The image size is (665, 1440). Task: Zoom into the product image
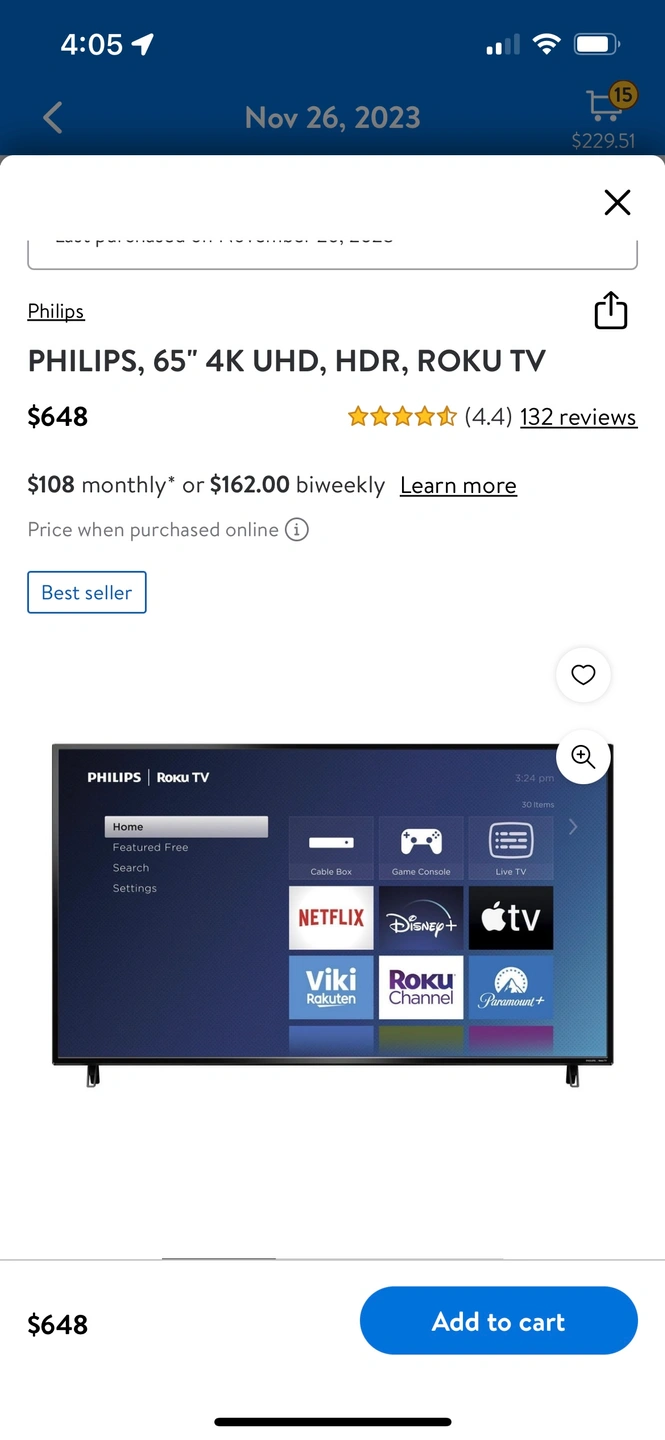point(583,756)
